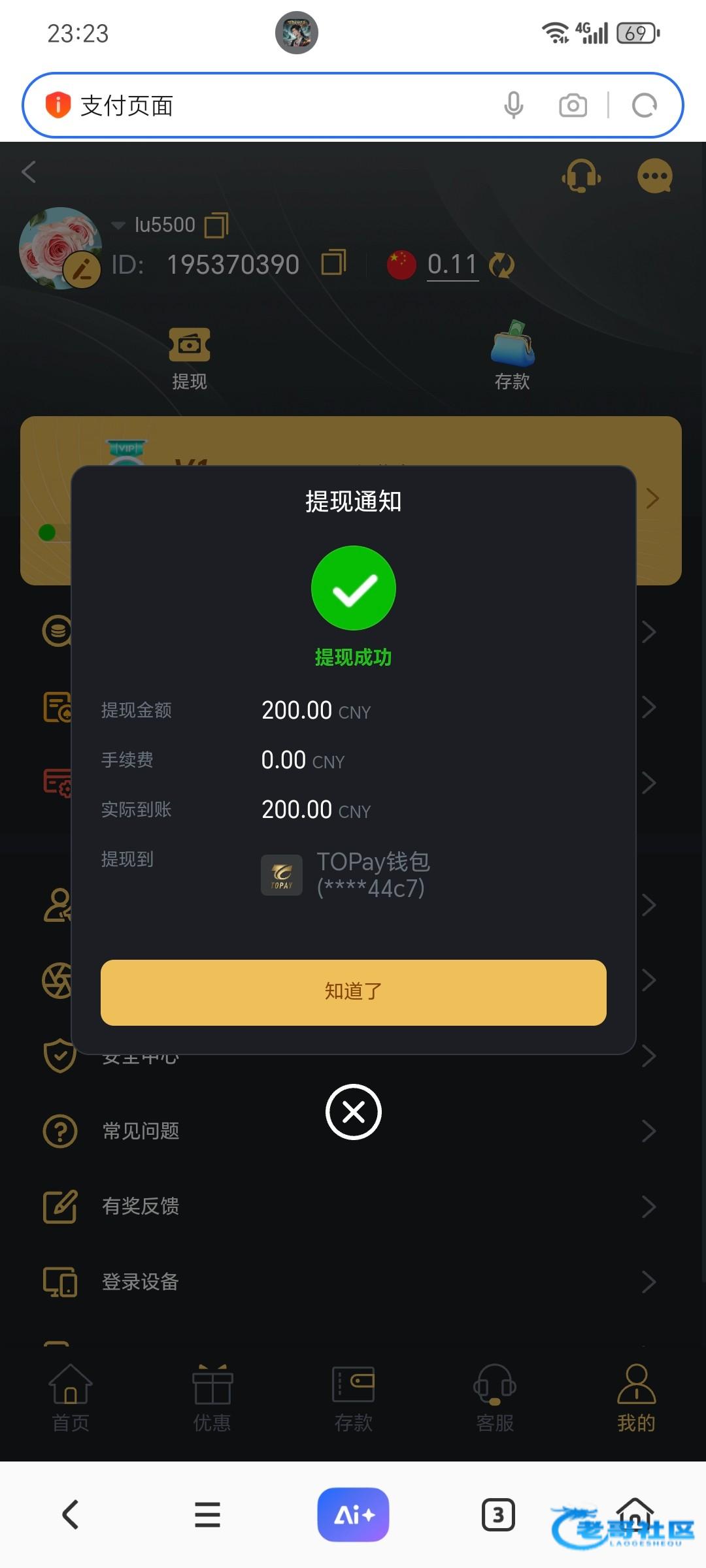Open the 常见问题 row

point(353,1131)
